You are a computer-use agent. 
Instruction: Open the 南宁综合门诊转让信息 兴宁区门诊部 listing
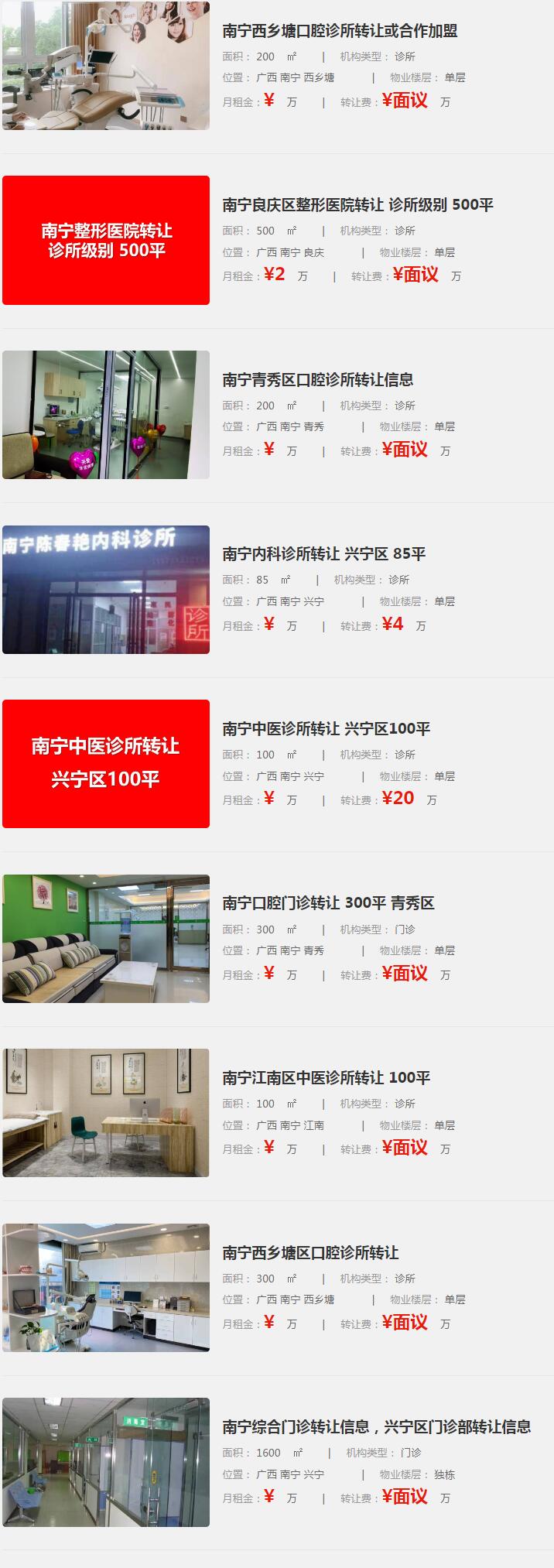click(376, 1427)
